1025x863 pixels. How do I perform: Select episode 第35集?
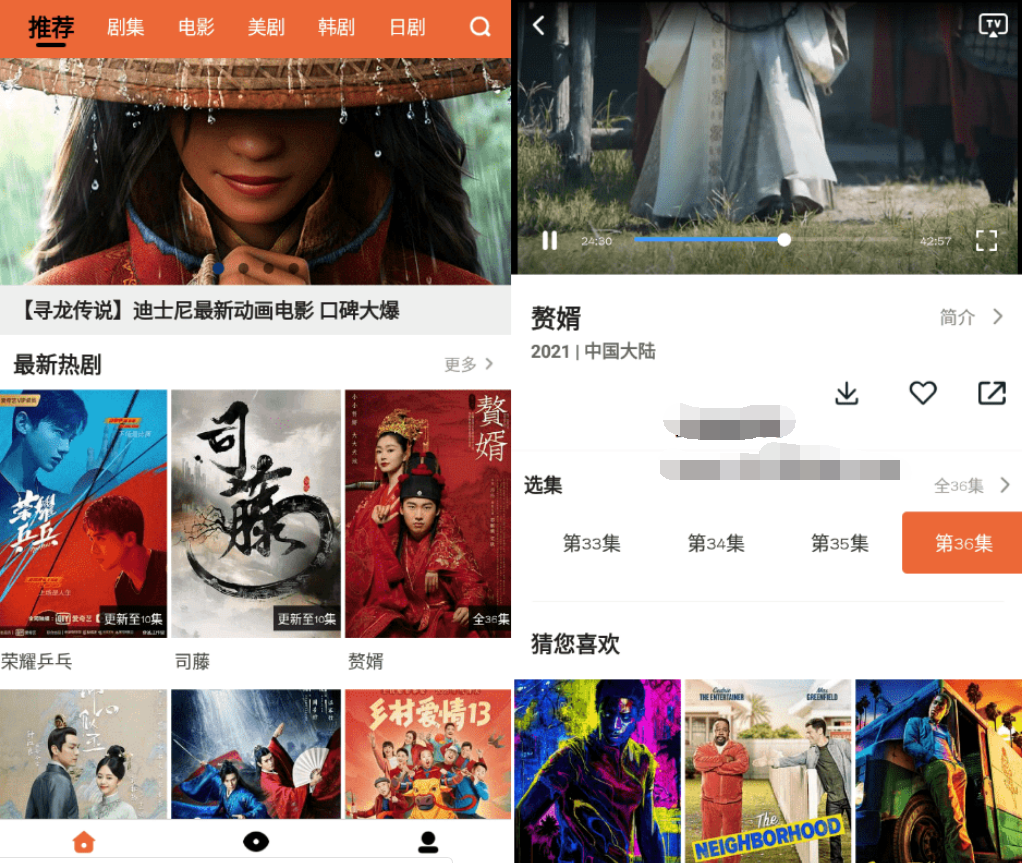[x=839, y=543]
